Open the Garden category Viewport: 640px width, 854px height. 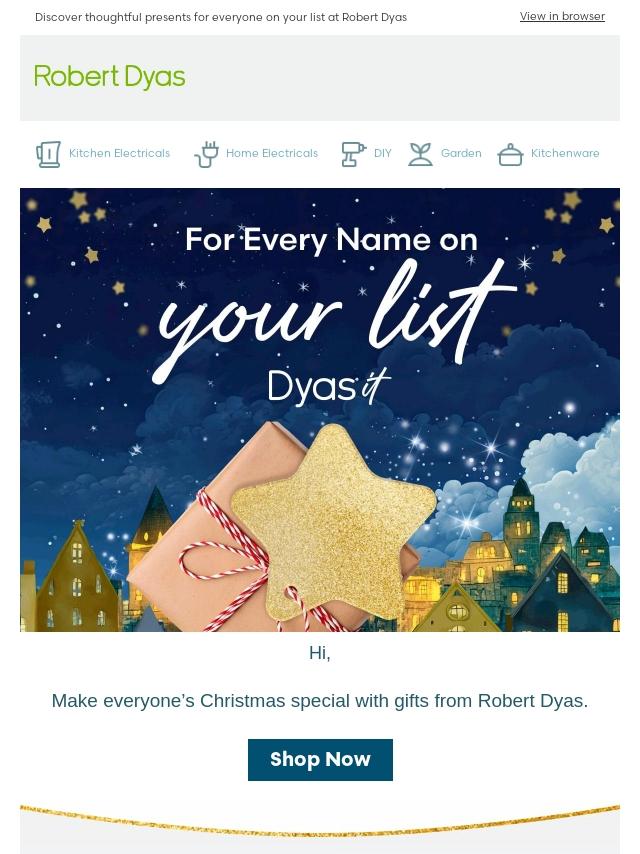446,154
